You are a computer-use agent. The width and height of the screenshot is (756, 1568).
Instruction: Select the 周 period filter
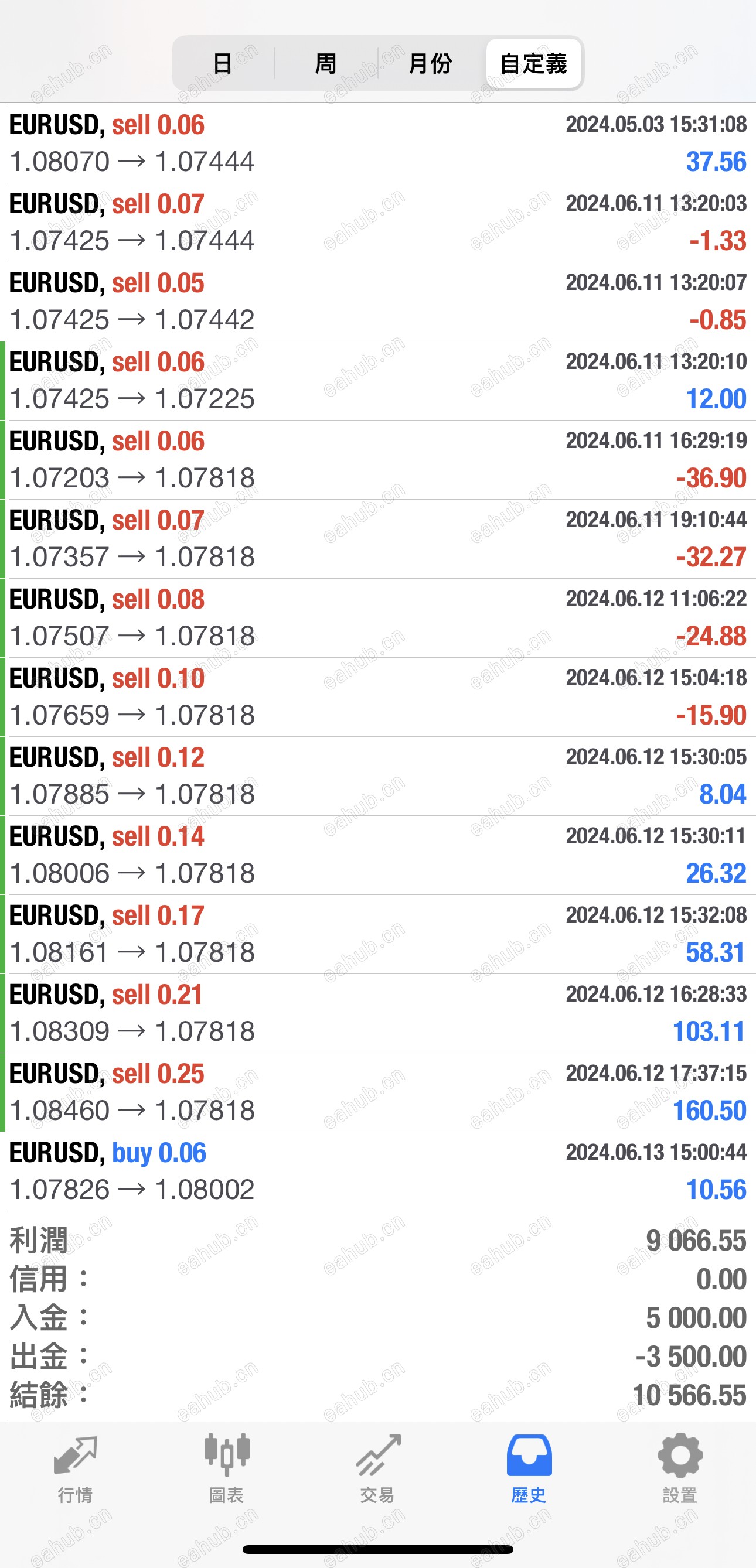[x=326, y=63]
